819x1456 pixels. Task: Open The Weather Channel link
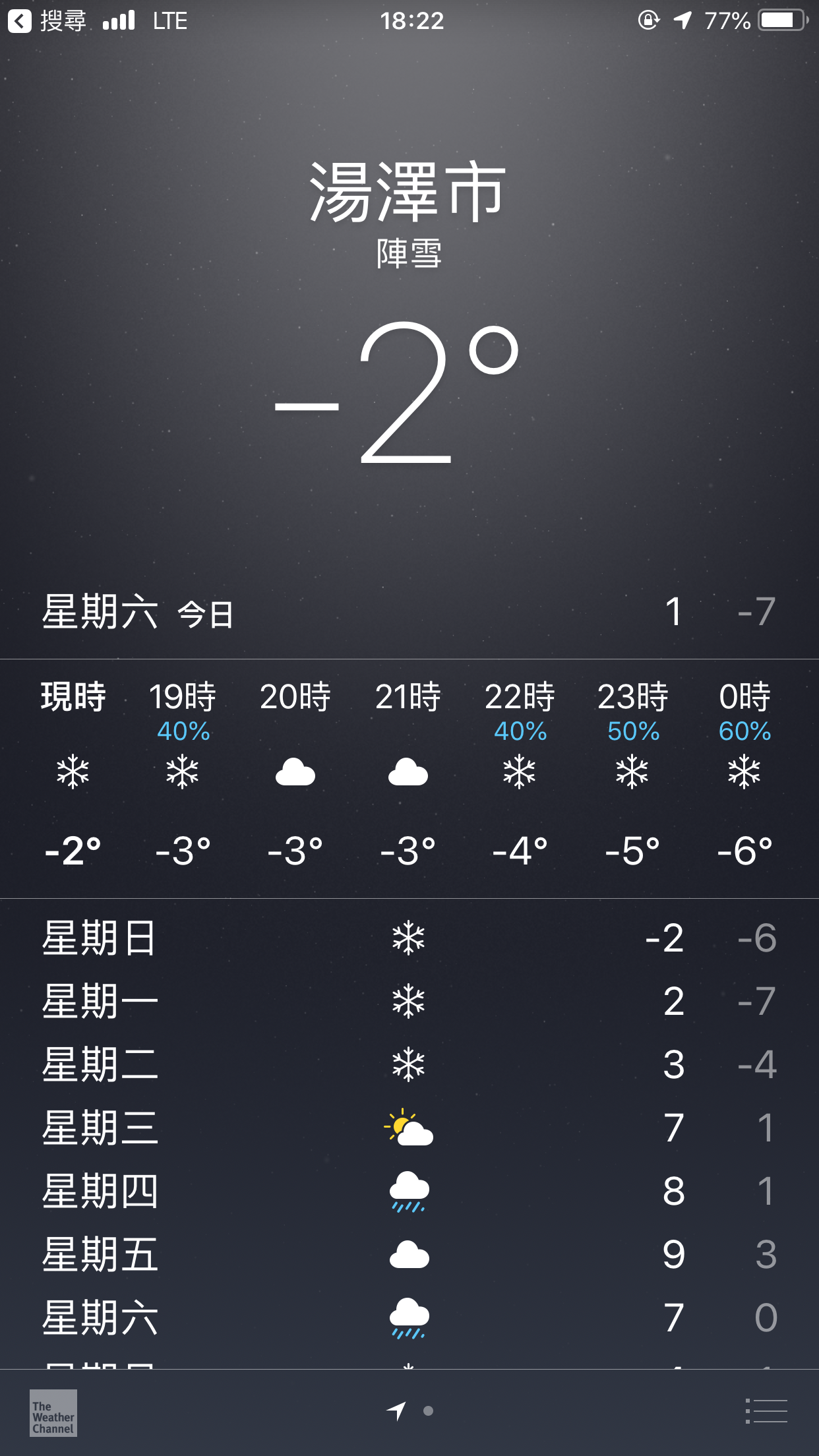[x=53, y=1412]
